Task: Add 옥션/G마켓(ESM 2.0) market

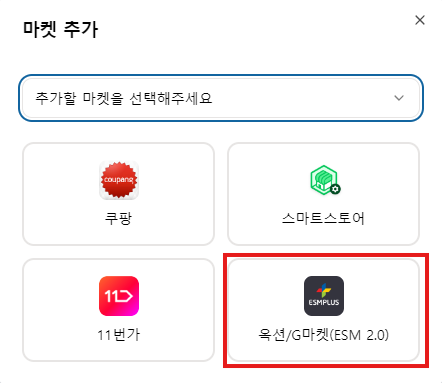Action: [x=323, y=310]
